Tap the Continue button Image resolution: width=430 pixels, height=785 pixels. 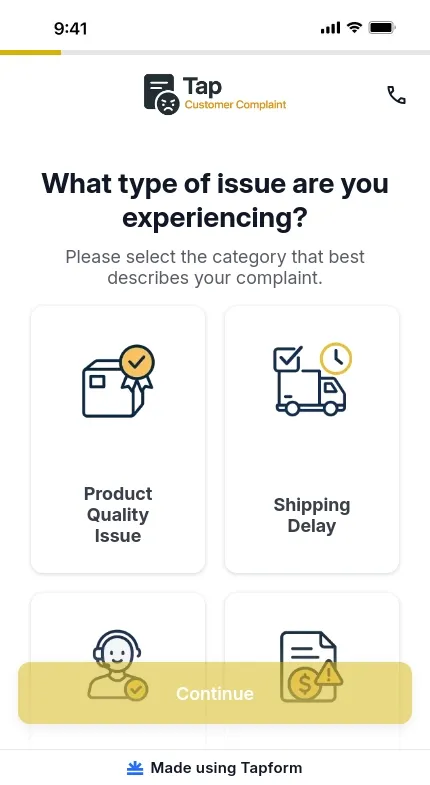coord(215,693)
